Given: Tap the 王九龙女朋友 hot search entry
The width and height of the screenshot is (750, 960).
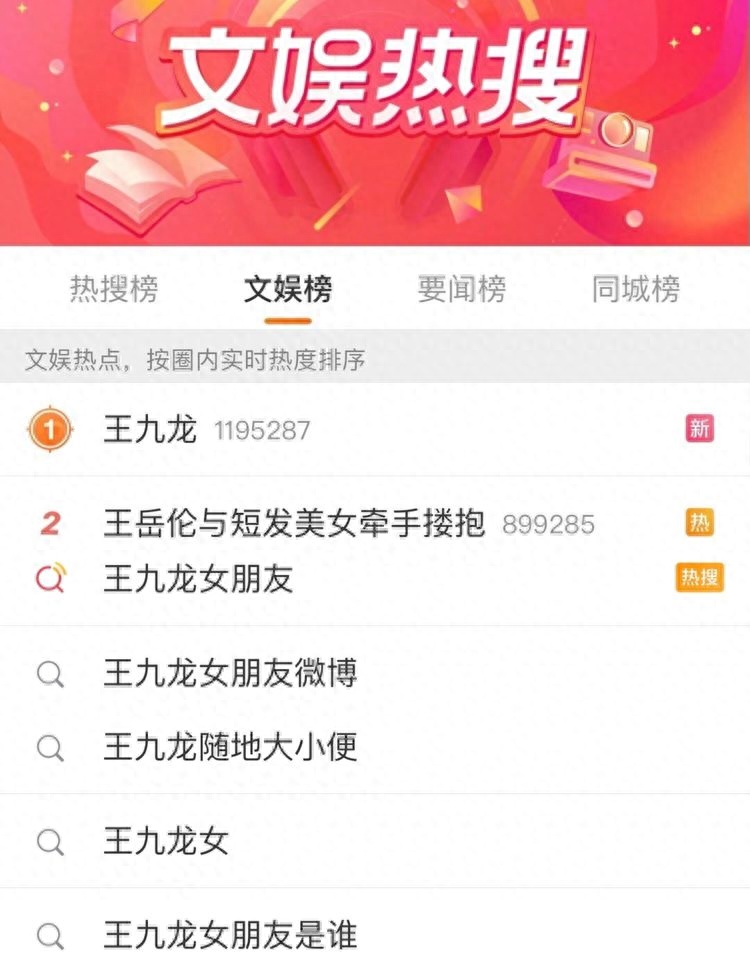Looking at the screenshot, I should pyautogui.click(x=198, y=578).
